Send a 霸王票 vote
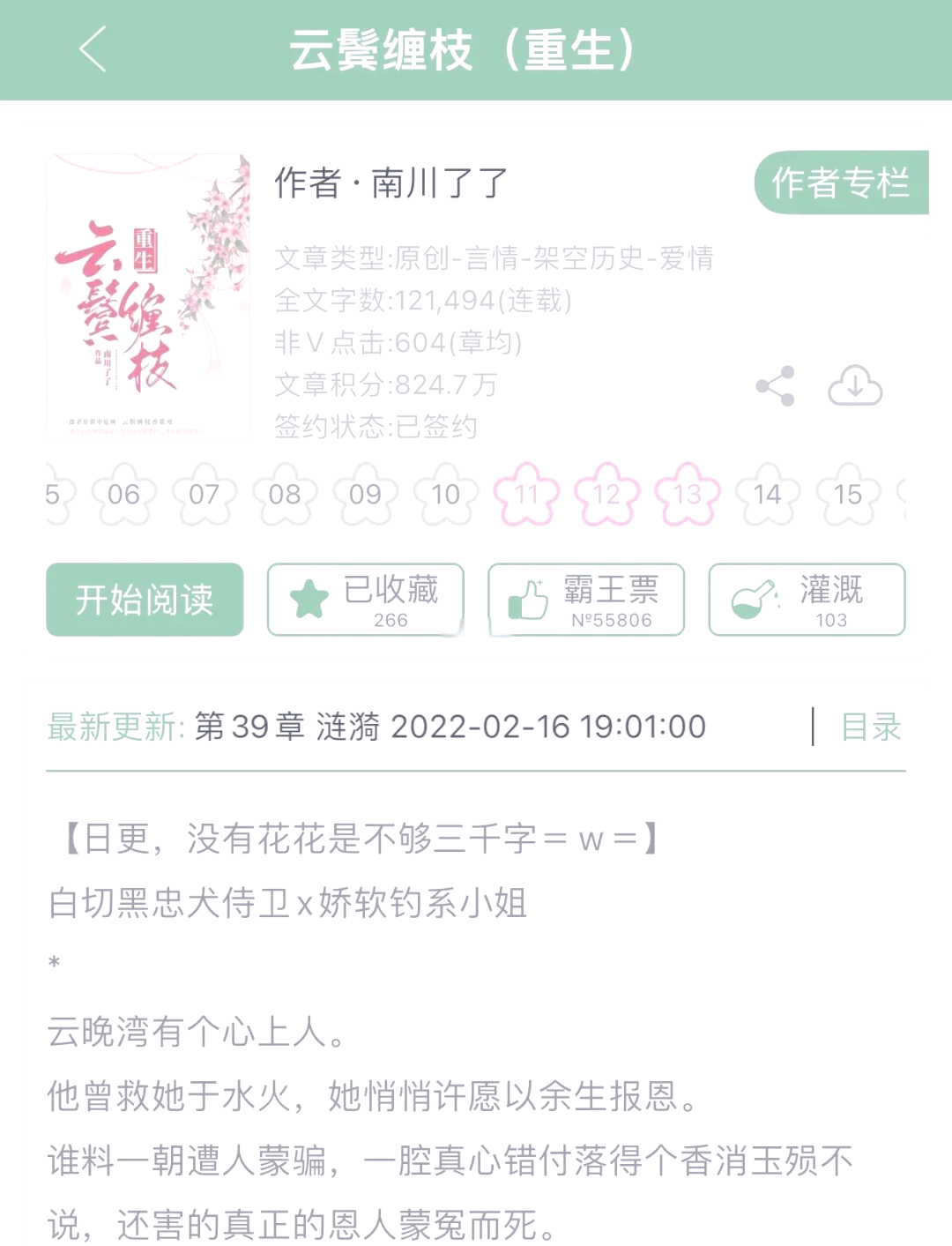 tap(586, 600)
